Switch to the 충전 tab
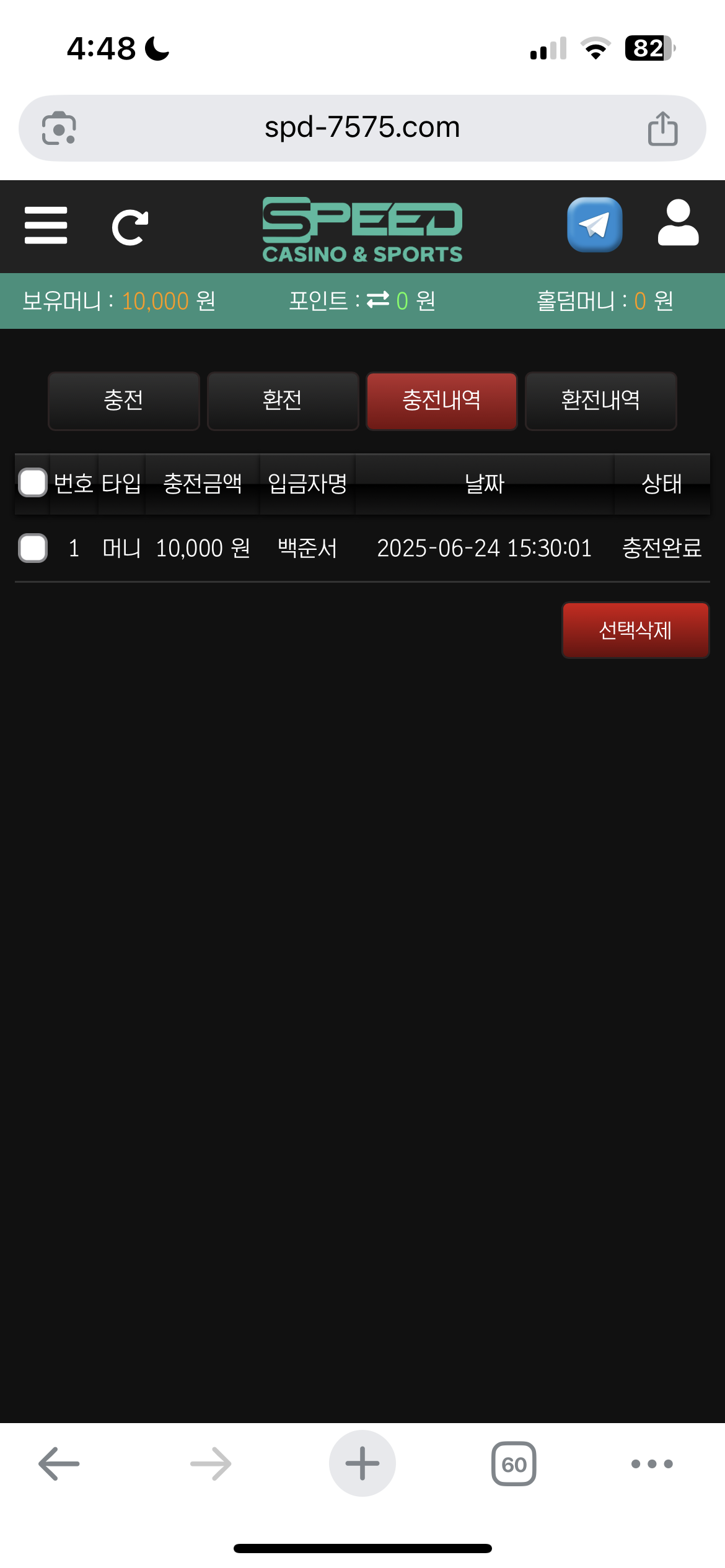 pyautogui.click(x=123, y=401)
